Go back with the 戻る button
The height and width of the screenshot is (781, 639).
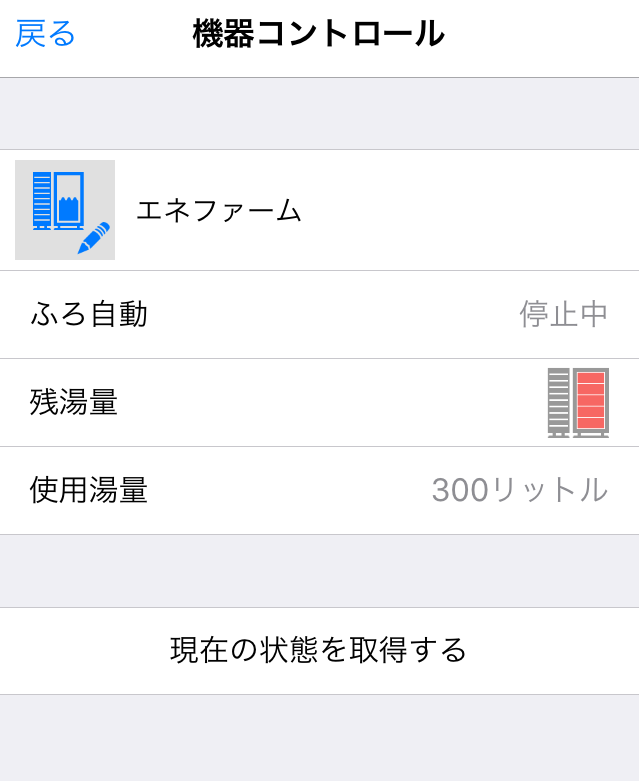pyautogui.click(x=46, y=34)
